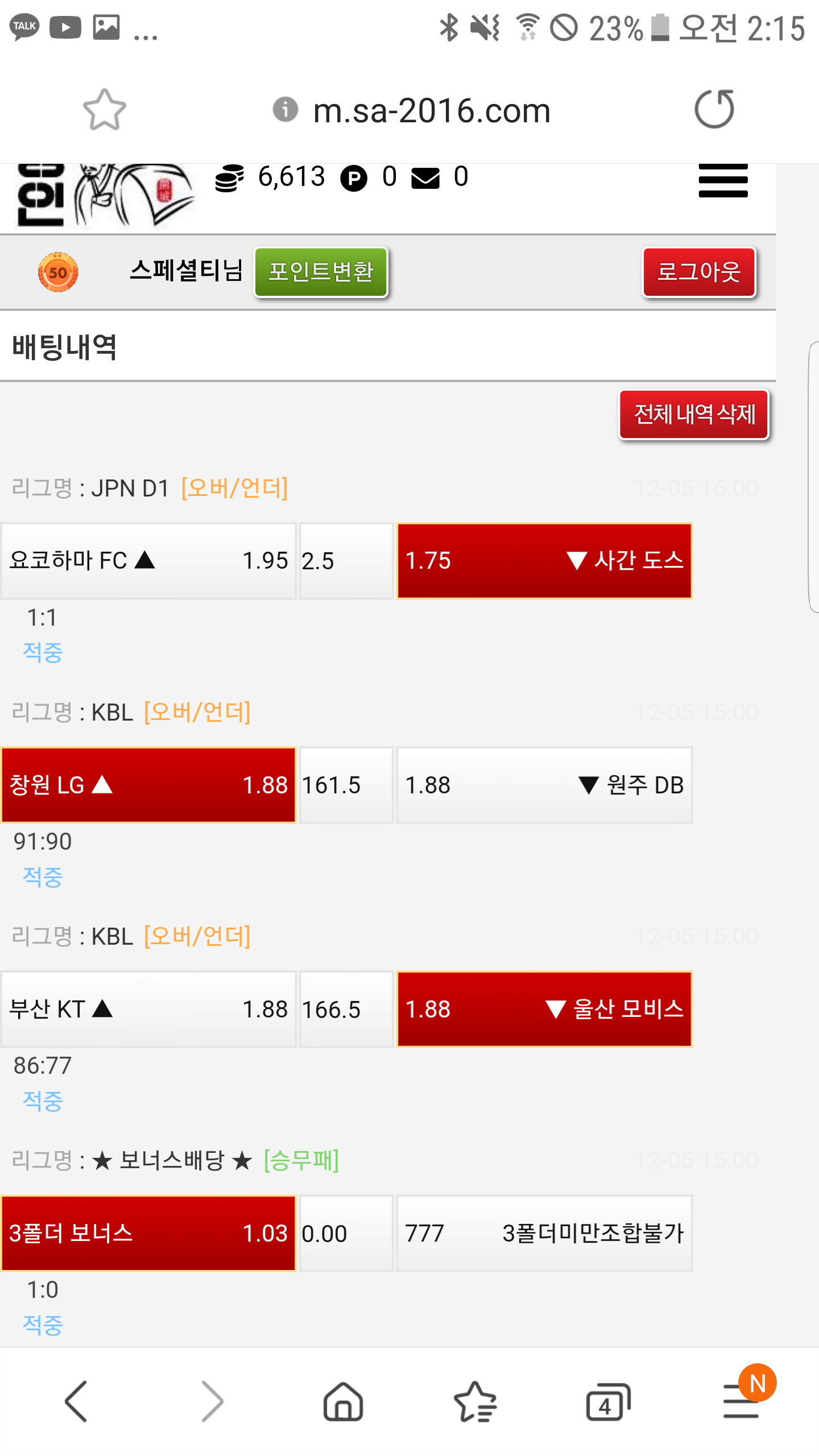Open the browser menu with N badge
This screenshot has width=819, height=1456.
click(742, 1400)
